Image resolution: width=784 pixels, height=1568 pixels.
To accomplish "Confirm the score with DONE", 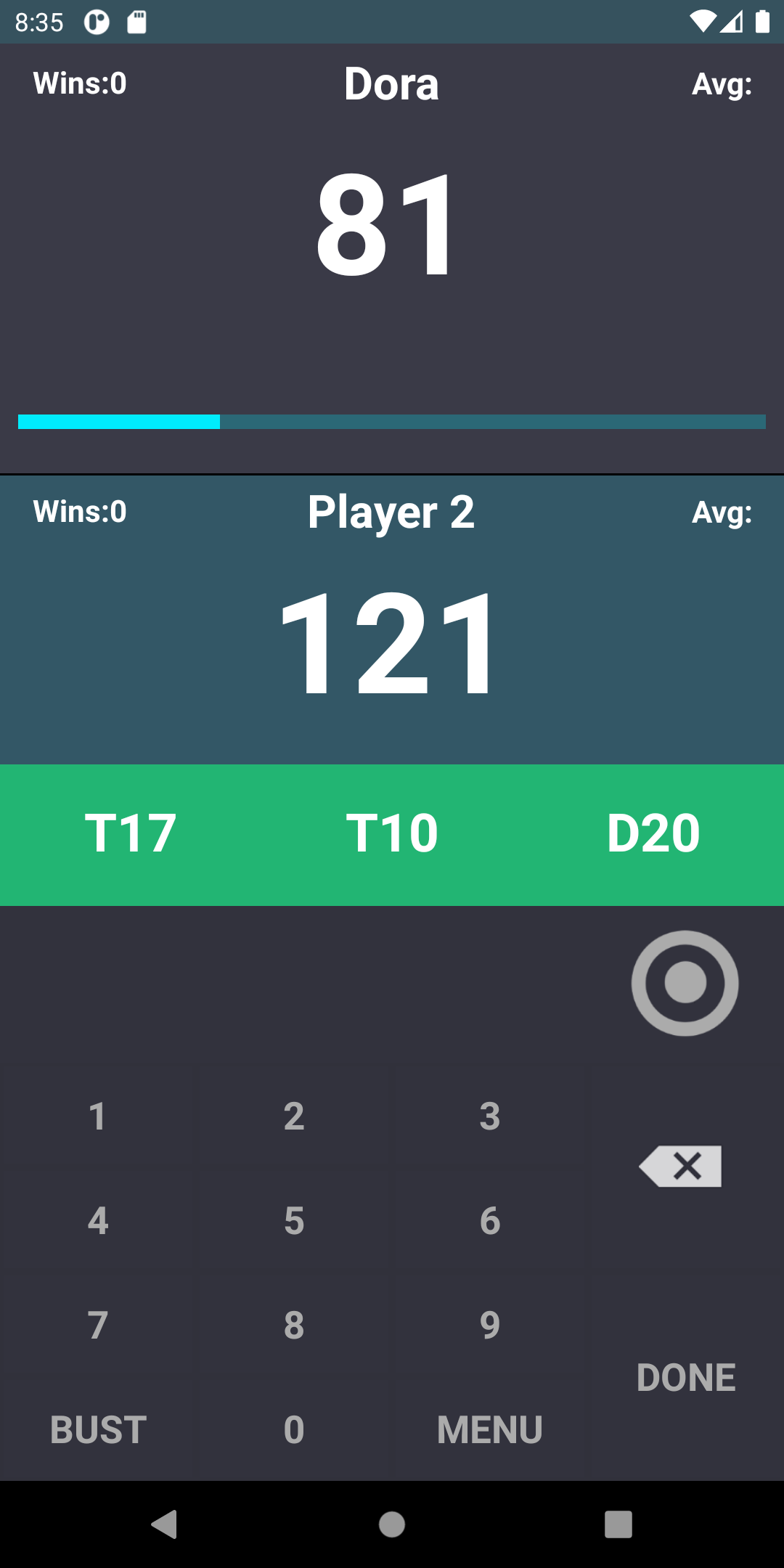I will tap(686, 1377).
